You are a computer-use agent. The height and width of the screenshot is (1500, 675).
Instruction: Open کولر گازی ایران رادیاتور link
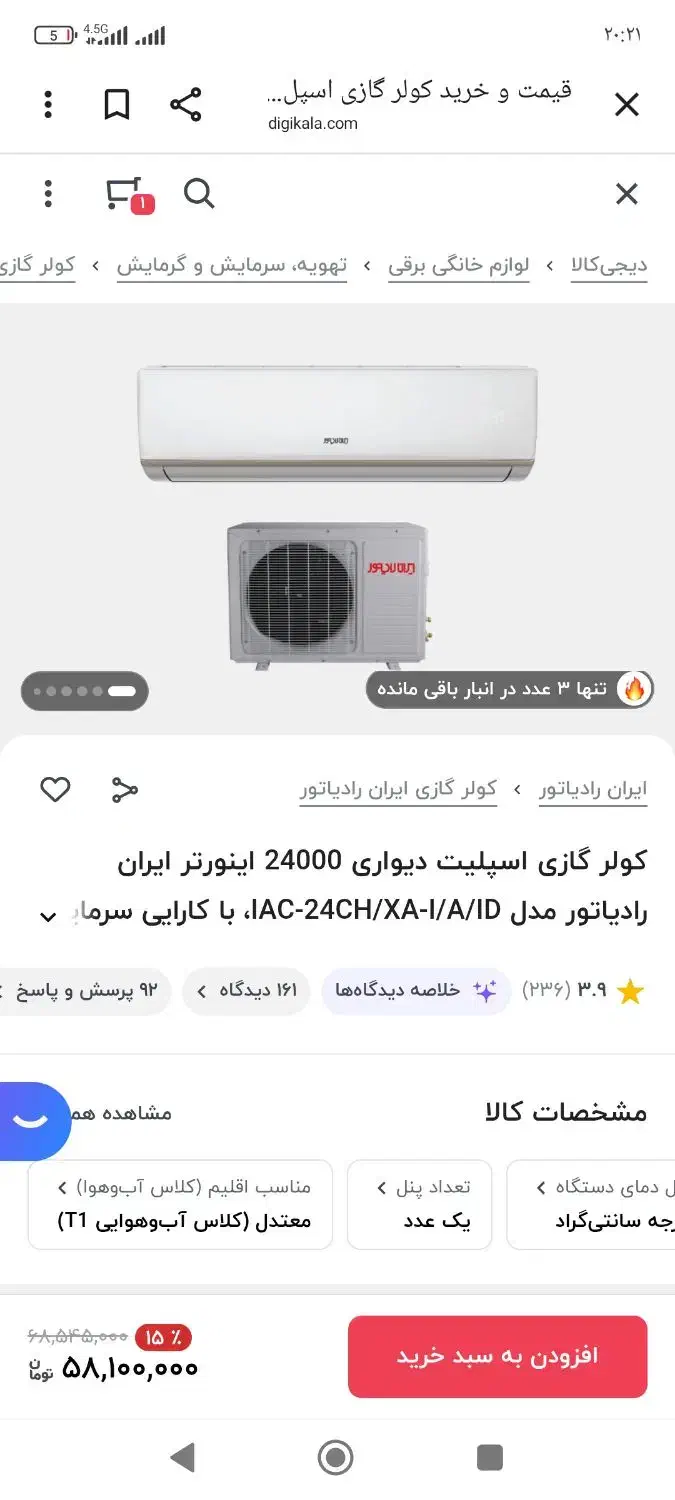click(x=398, y=789)
